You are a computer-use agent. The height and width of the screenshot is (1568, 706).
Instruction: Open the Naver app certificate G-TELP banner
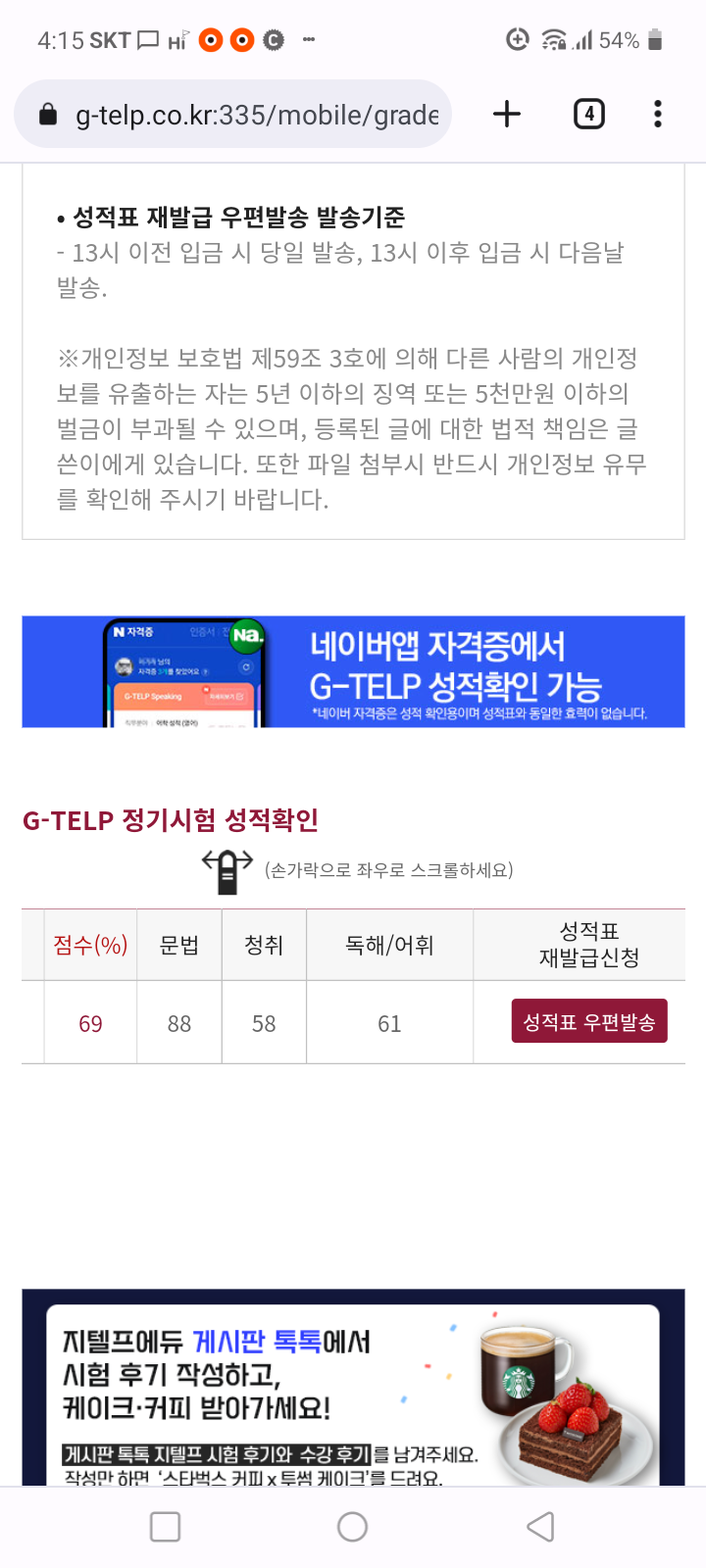[x=353, y=671]
